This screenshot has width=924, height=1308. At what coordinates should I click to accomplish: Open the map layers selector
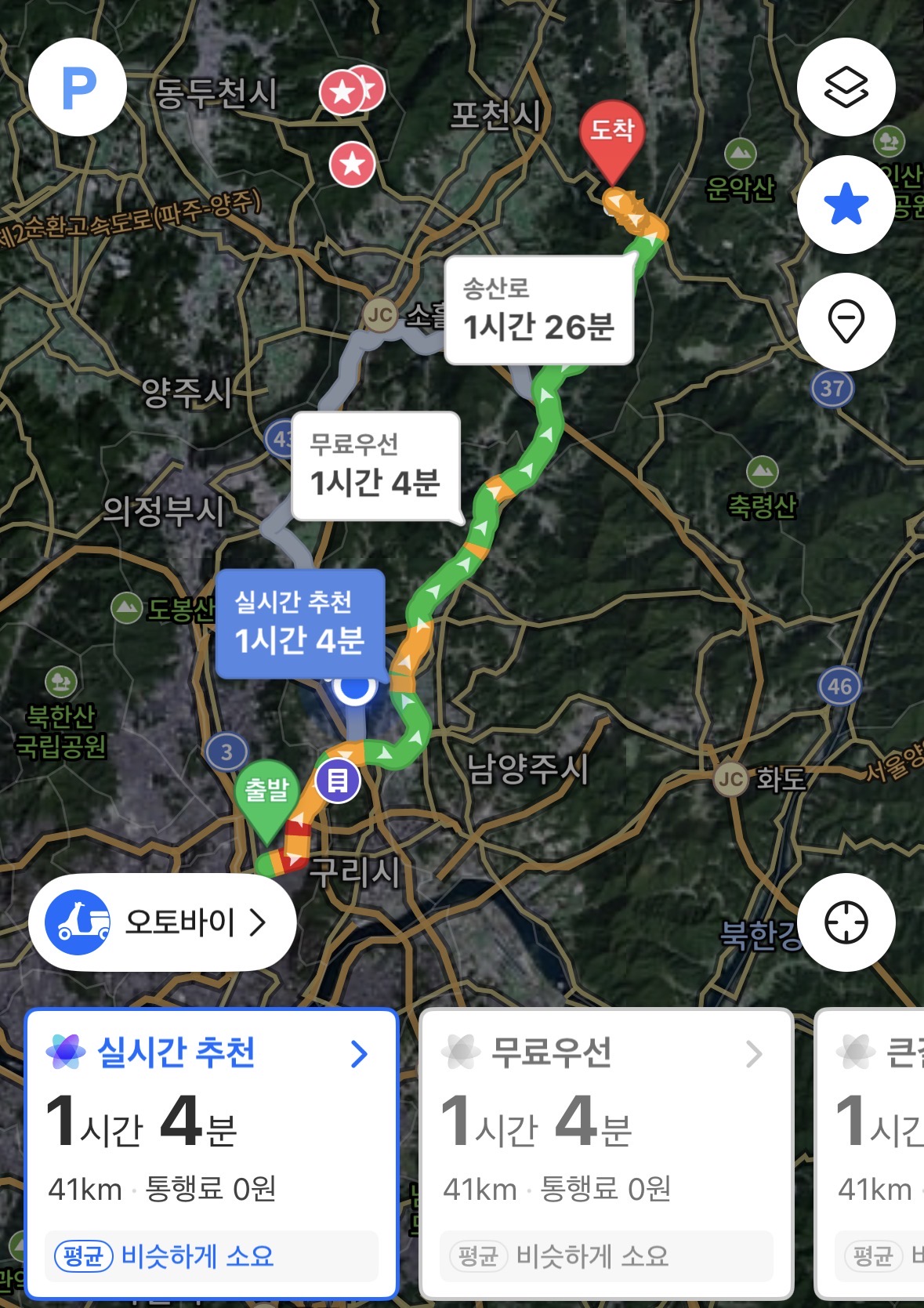tap(846, 87)
